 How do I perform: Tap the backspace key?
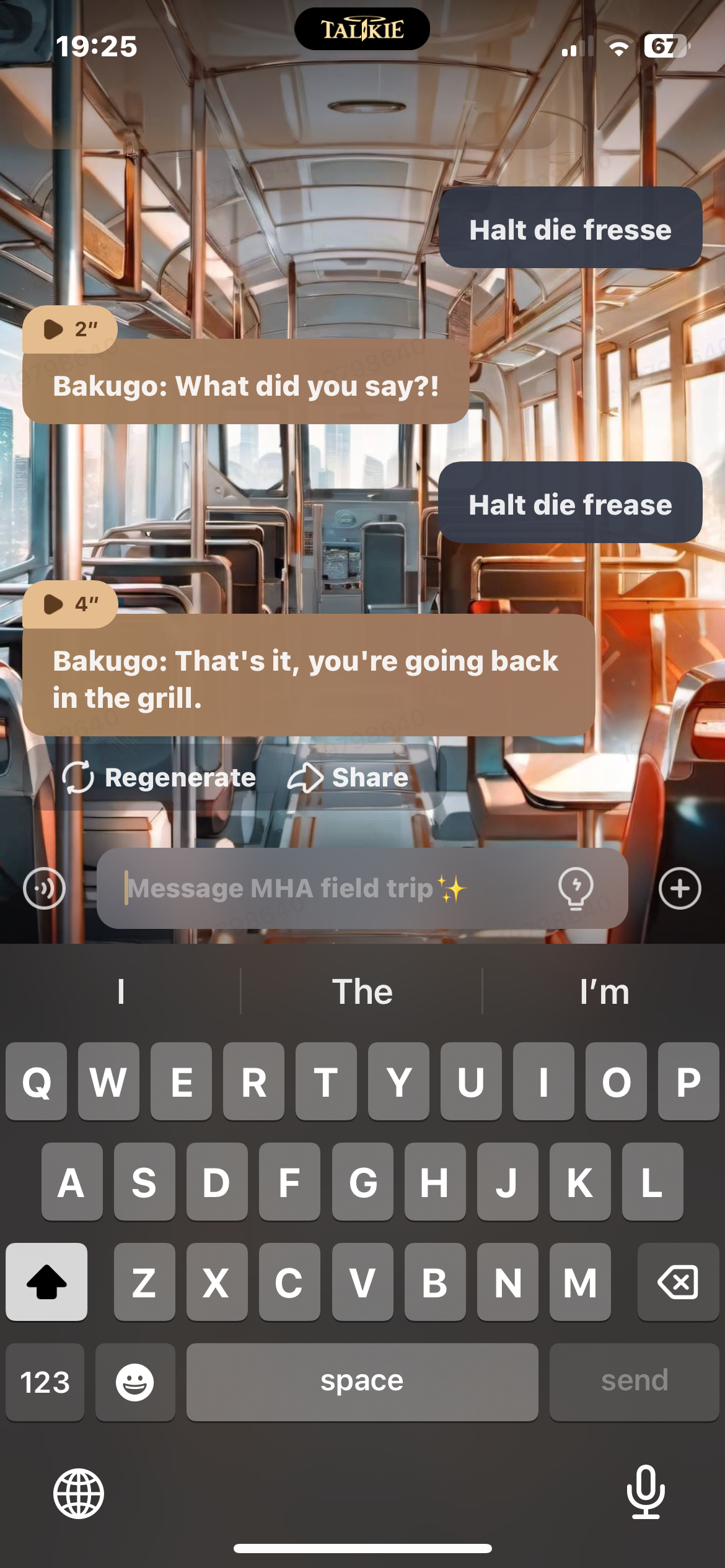coord(678,1282)
